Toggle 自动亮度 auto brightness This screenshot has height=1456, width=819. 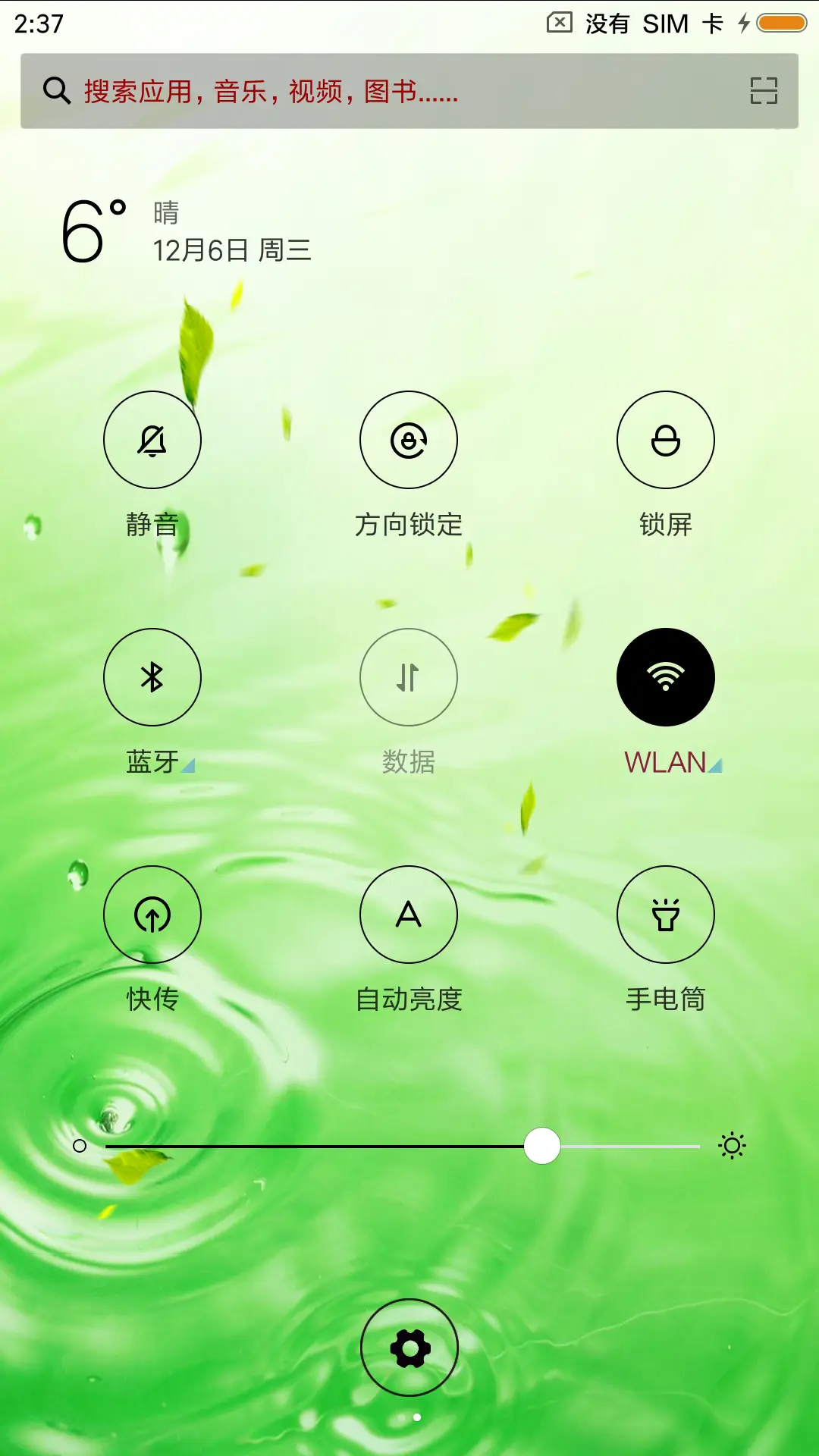(x=408, y=915)
